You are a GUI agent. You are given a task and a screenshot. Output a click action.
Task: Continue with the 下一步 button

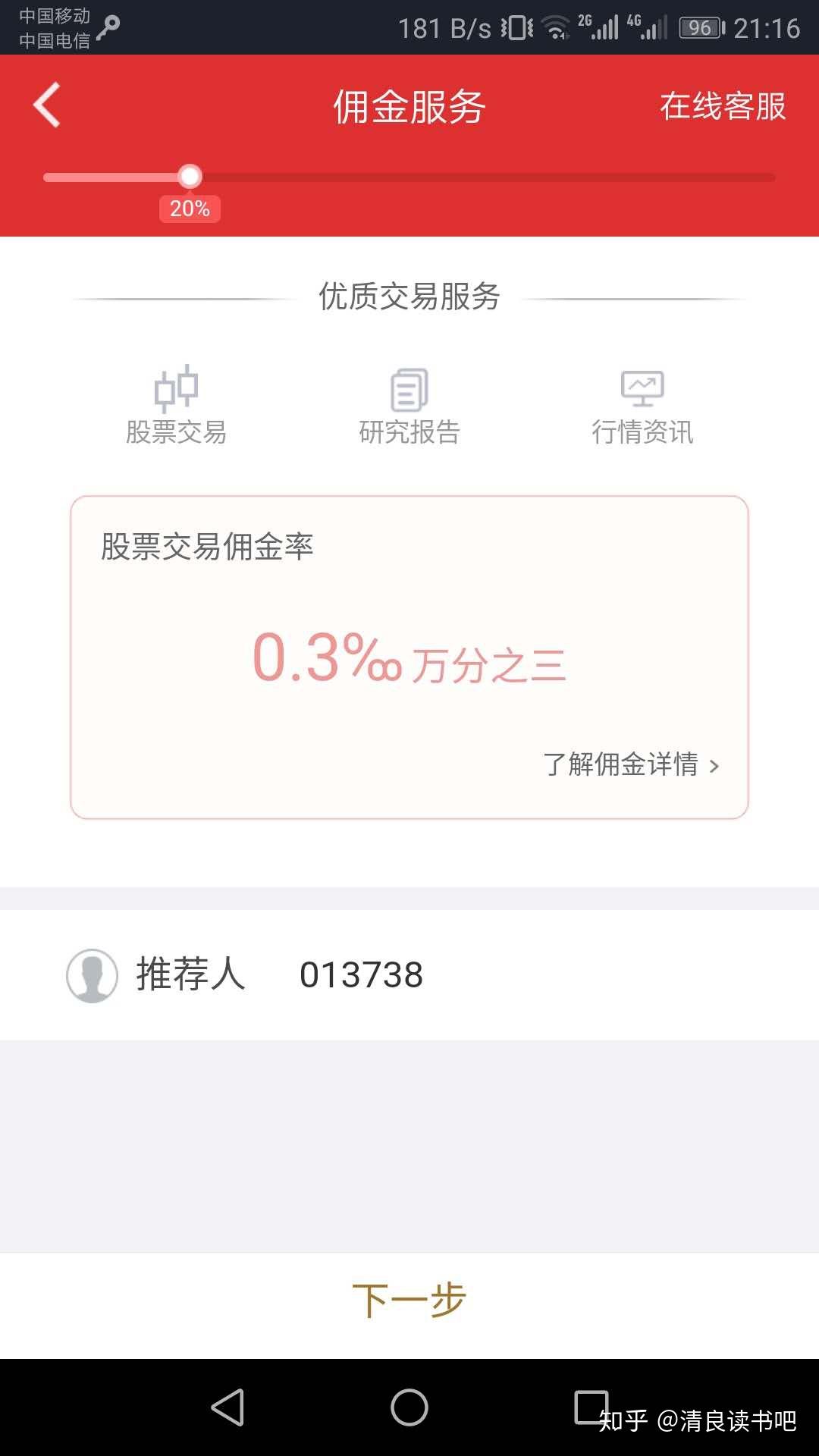[409, 1301]
